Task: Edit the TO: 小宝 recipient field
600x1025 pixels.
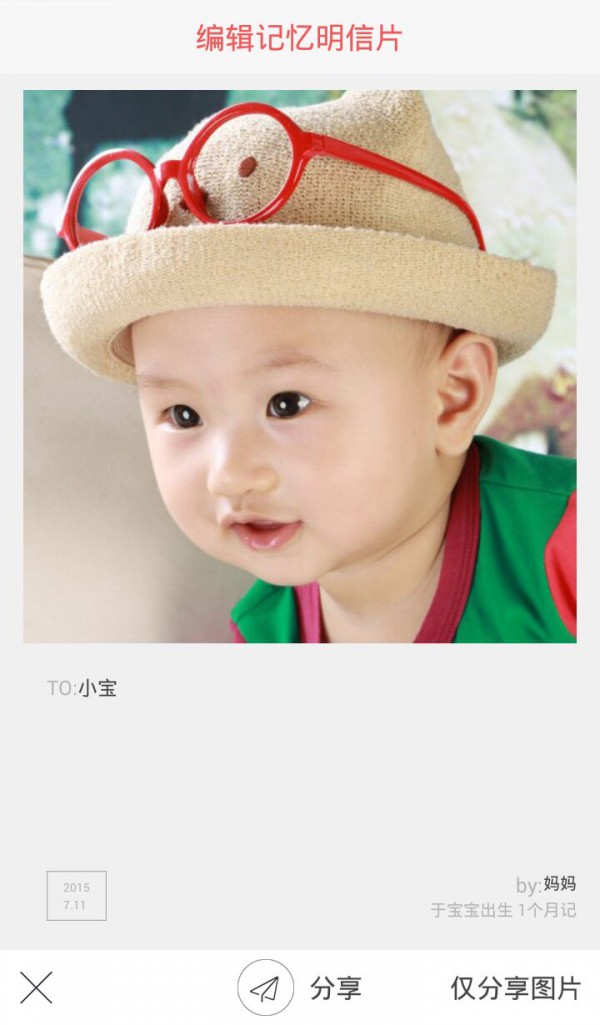Action: pos(97,688)
